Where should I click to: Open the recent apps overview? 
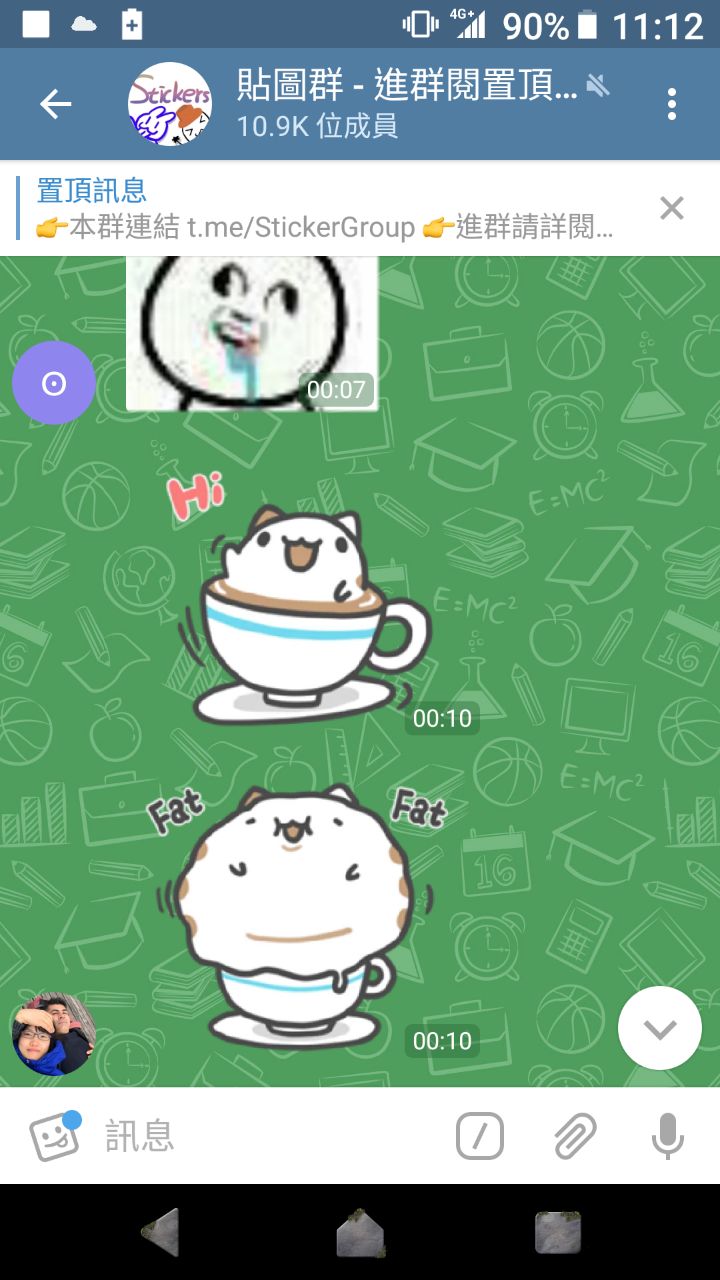[x=558, y=1232]
